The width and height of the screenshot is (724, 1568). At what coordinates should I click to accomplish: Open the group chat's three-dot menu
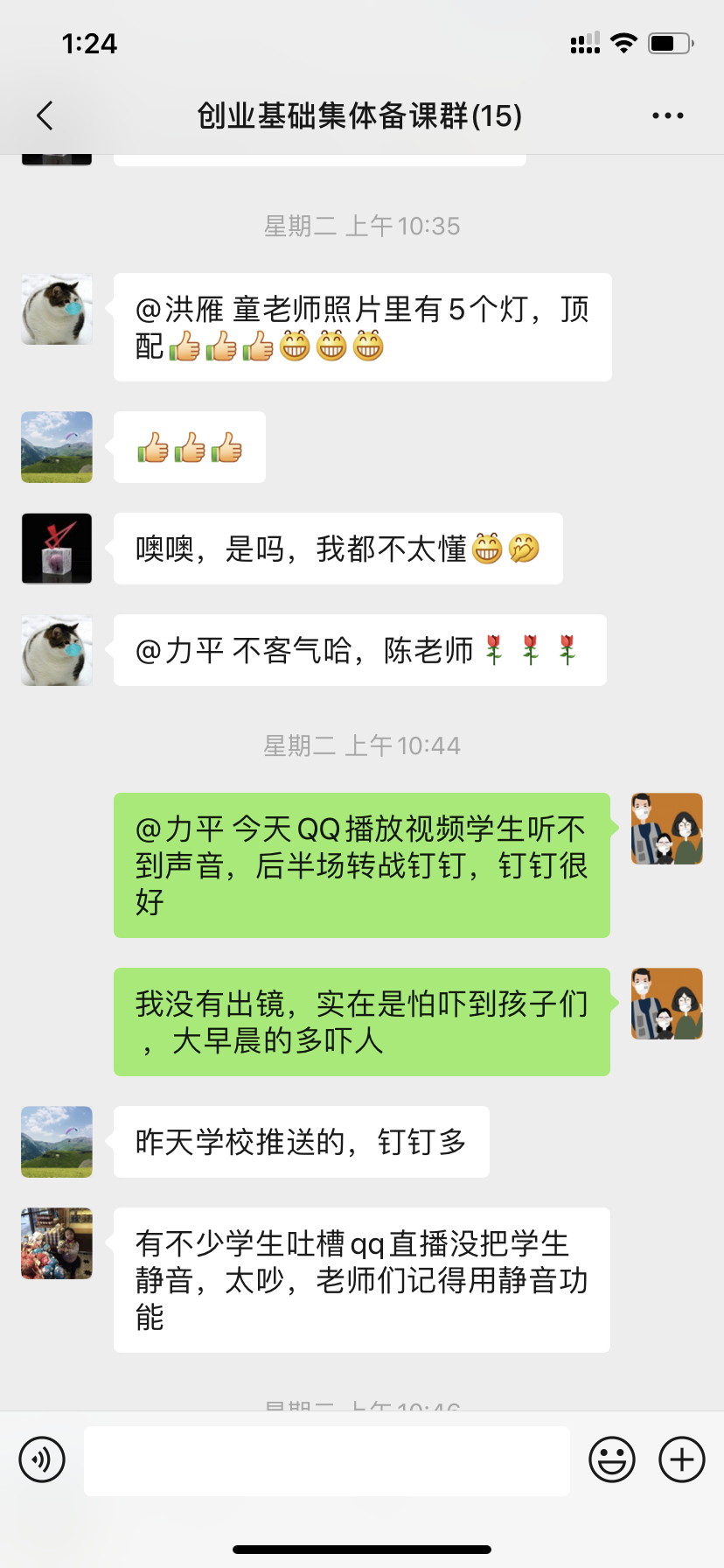pos(667,115)
